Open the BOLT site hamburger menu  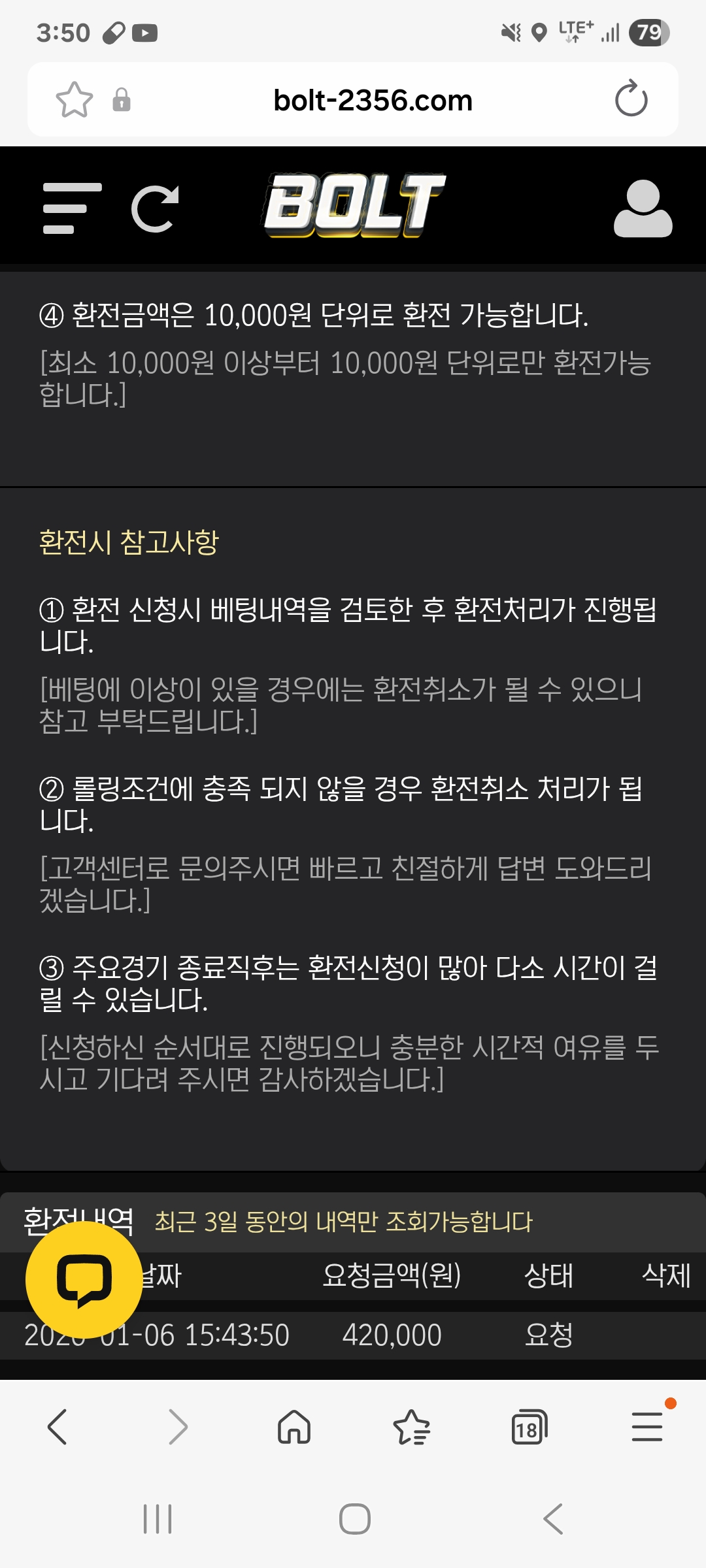click(72, 208)
